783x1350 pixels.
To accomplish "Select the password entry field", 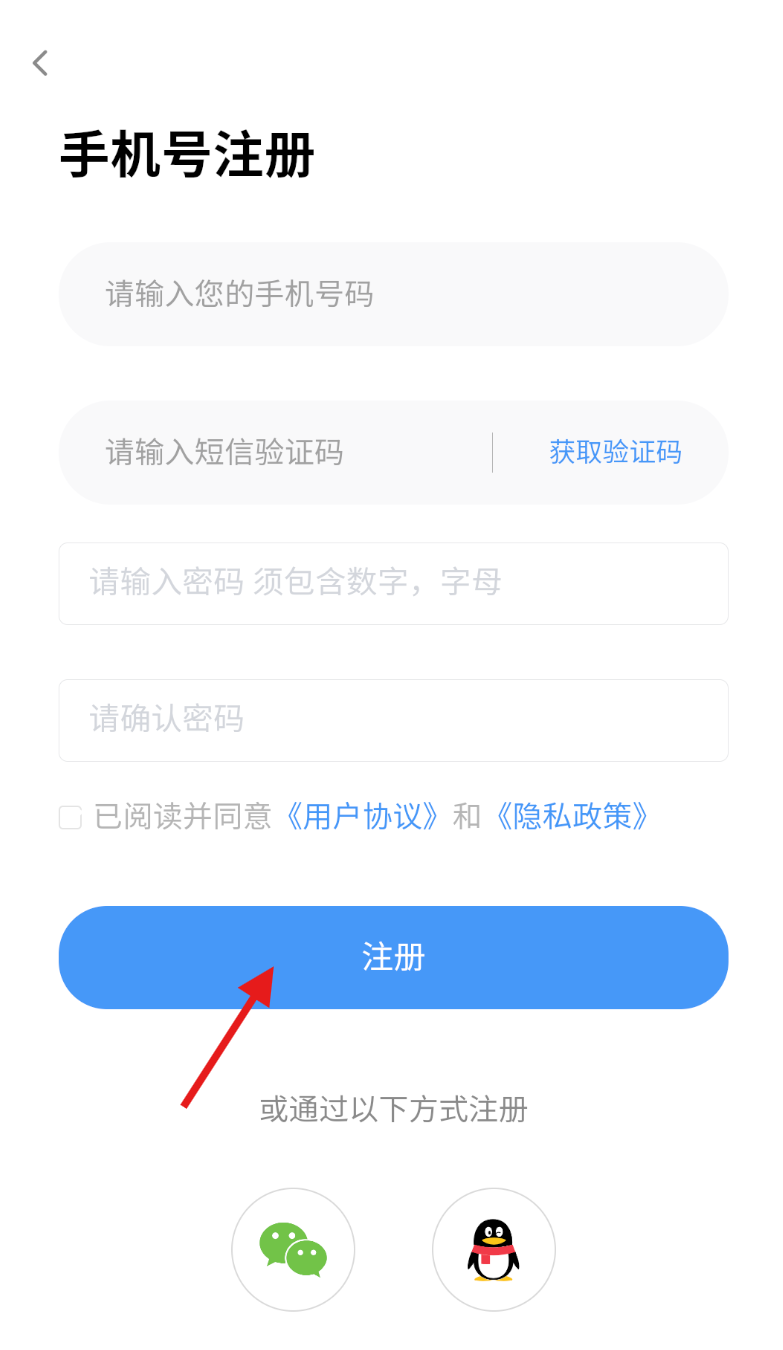I will click(x=392, y=583).
